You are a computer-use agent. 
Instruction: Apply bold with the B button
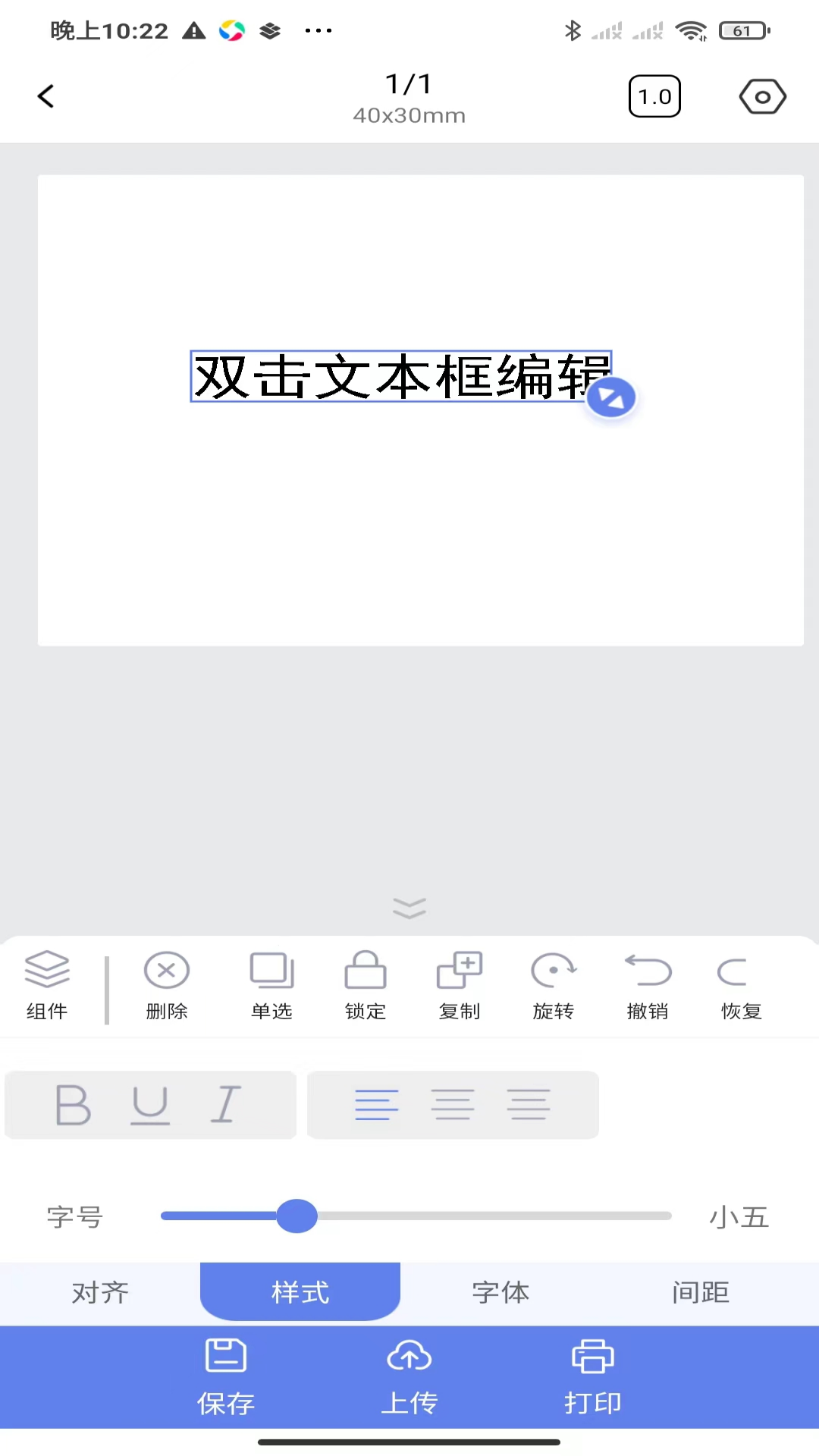tap(74, 1104)
